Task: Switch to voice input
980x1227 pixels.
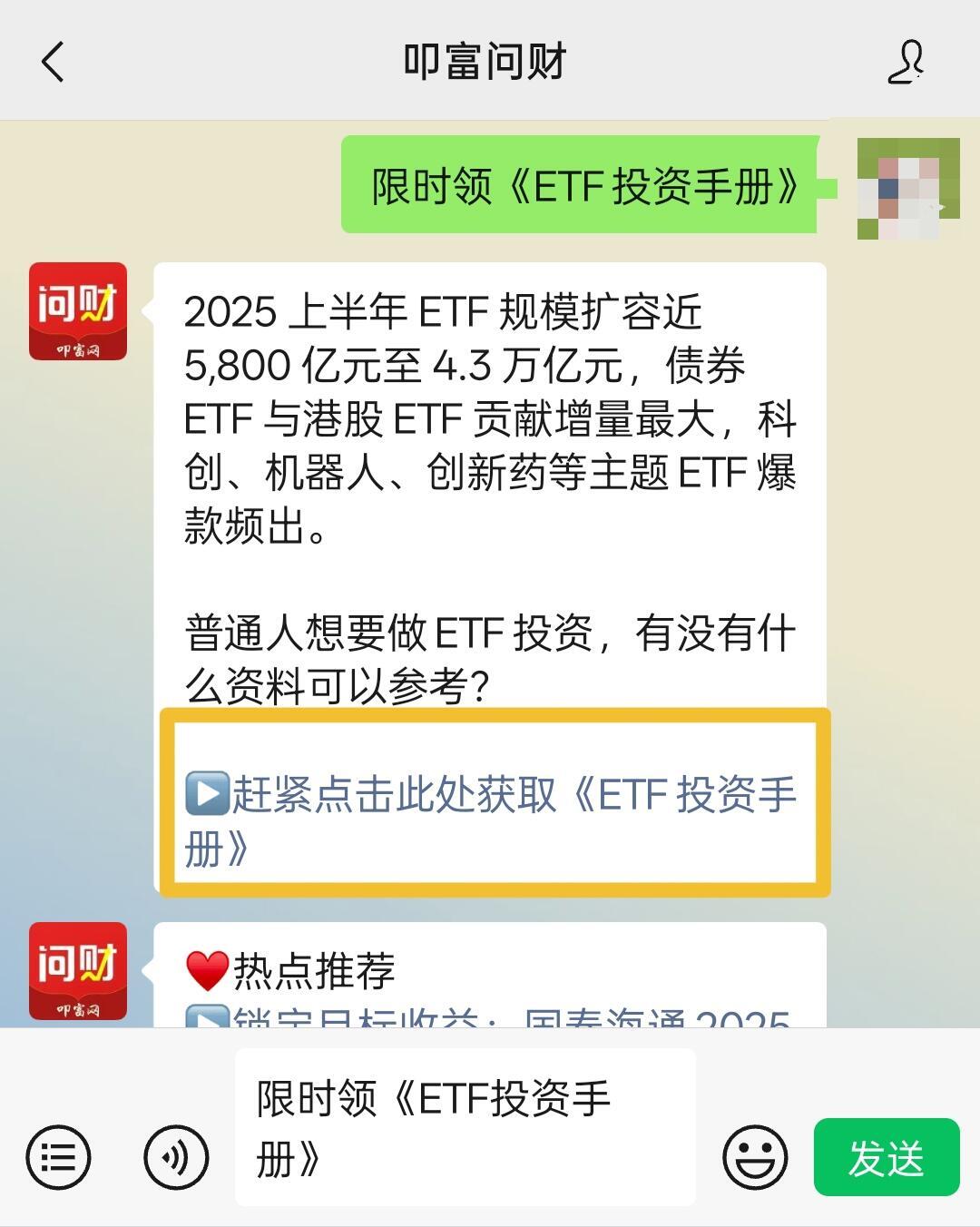Action: [176, 1157]
